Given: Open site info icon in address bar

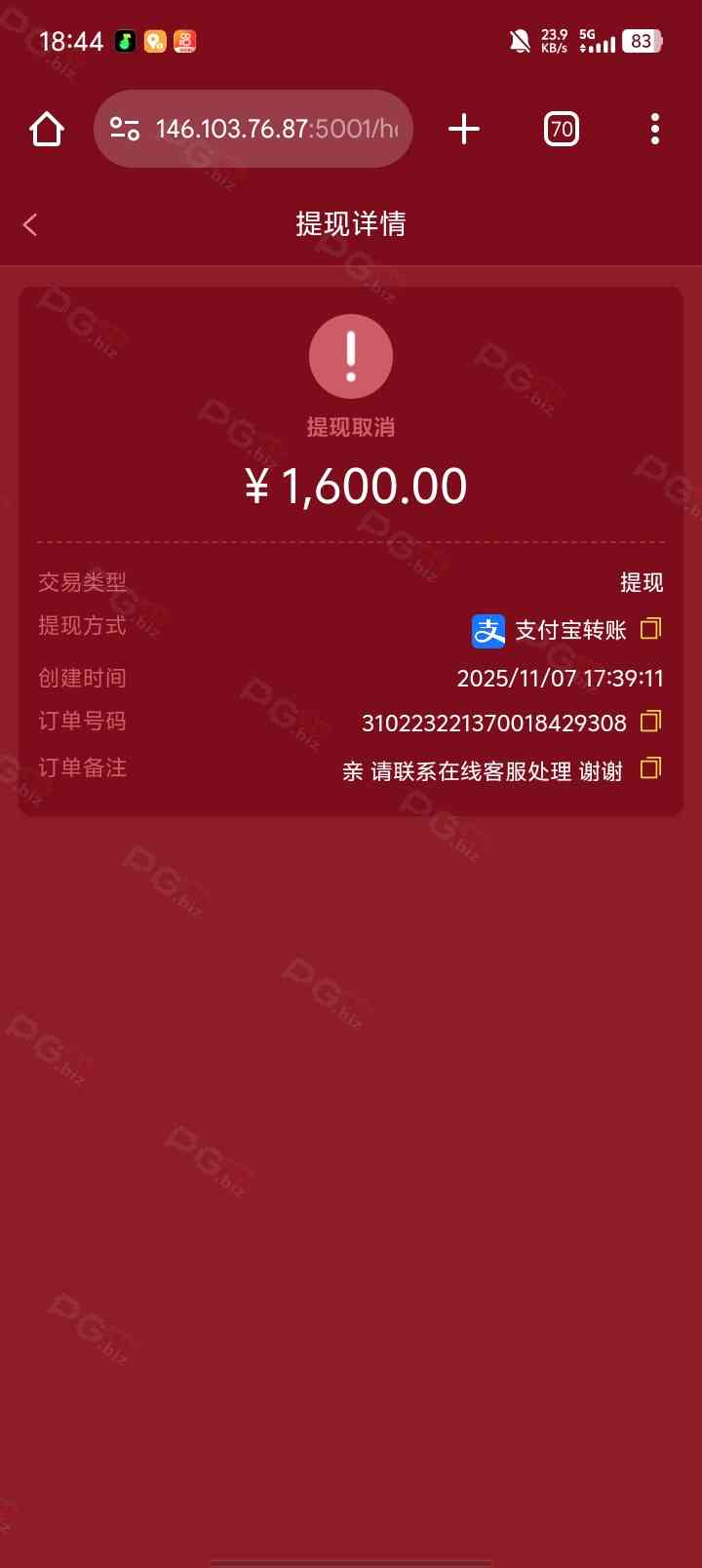Looking at the screenshot, I should 125,129.
